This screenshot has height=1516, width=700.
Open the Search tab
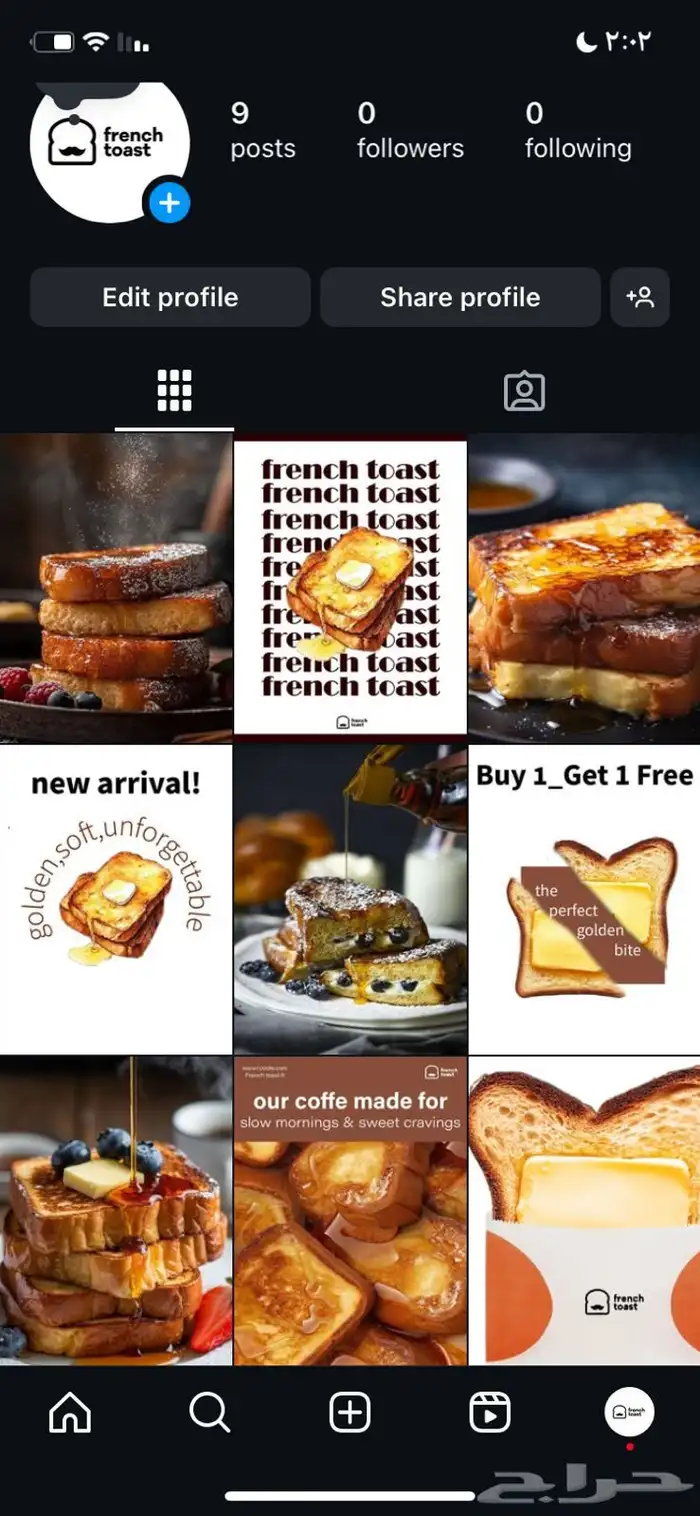[x=210, y=1413]
